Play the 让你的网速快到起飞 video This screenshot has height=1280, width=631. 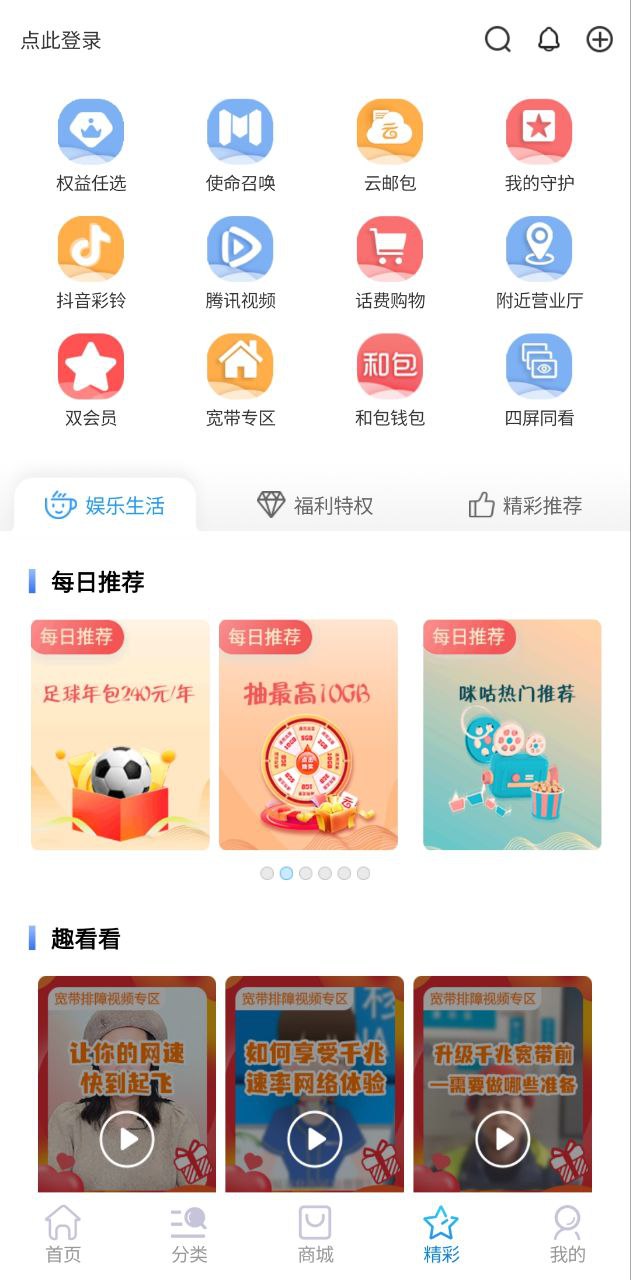(x=127, y=1139)
